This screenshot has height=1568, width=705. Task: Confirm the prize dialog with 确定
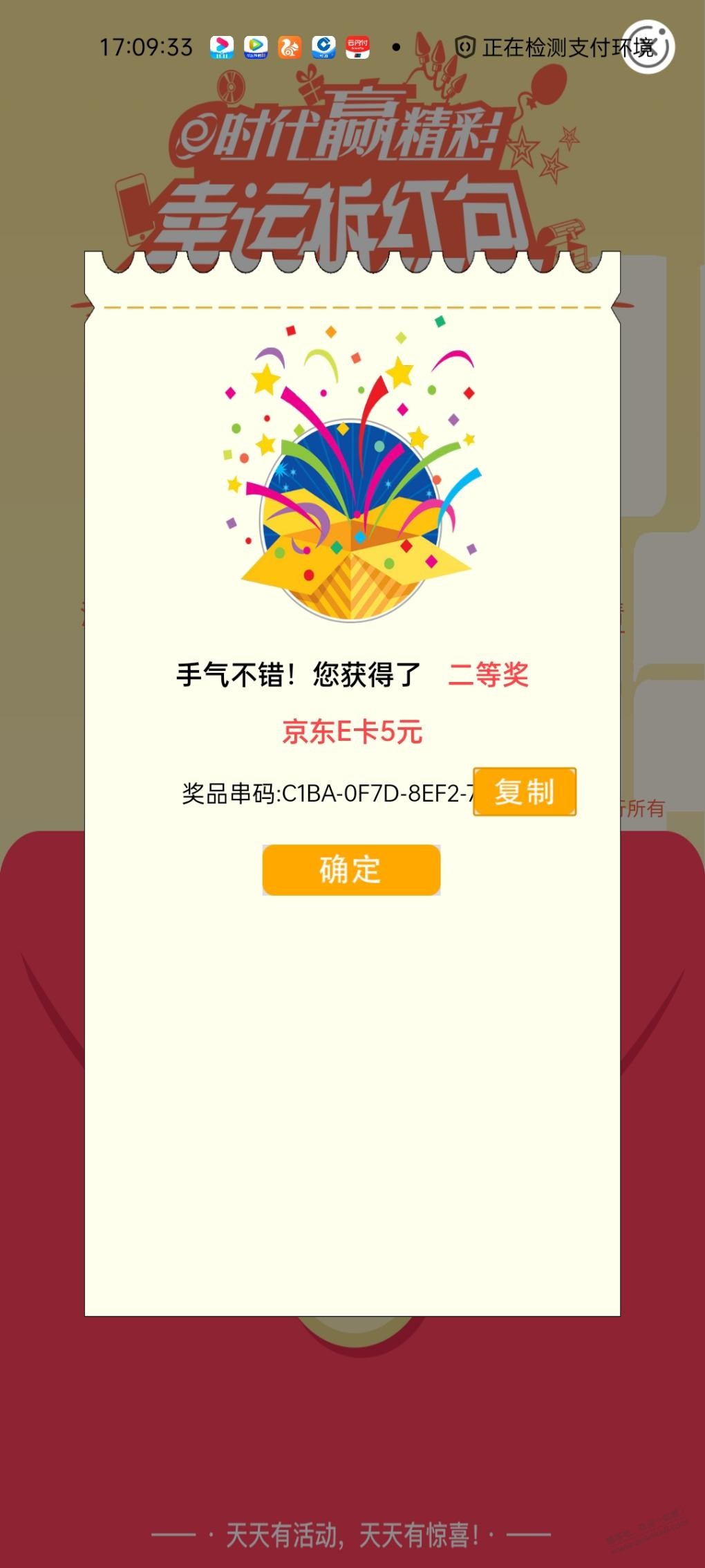351,870
